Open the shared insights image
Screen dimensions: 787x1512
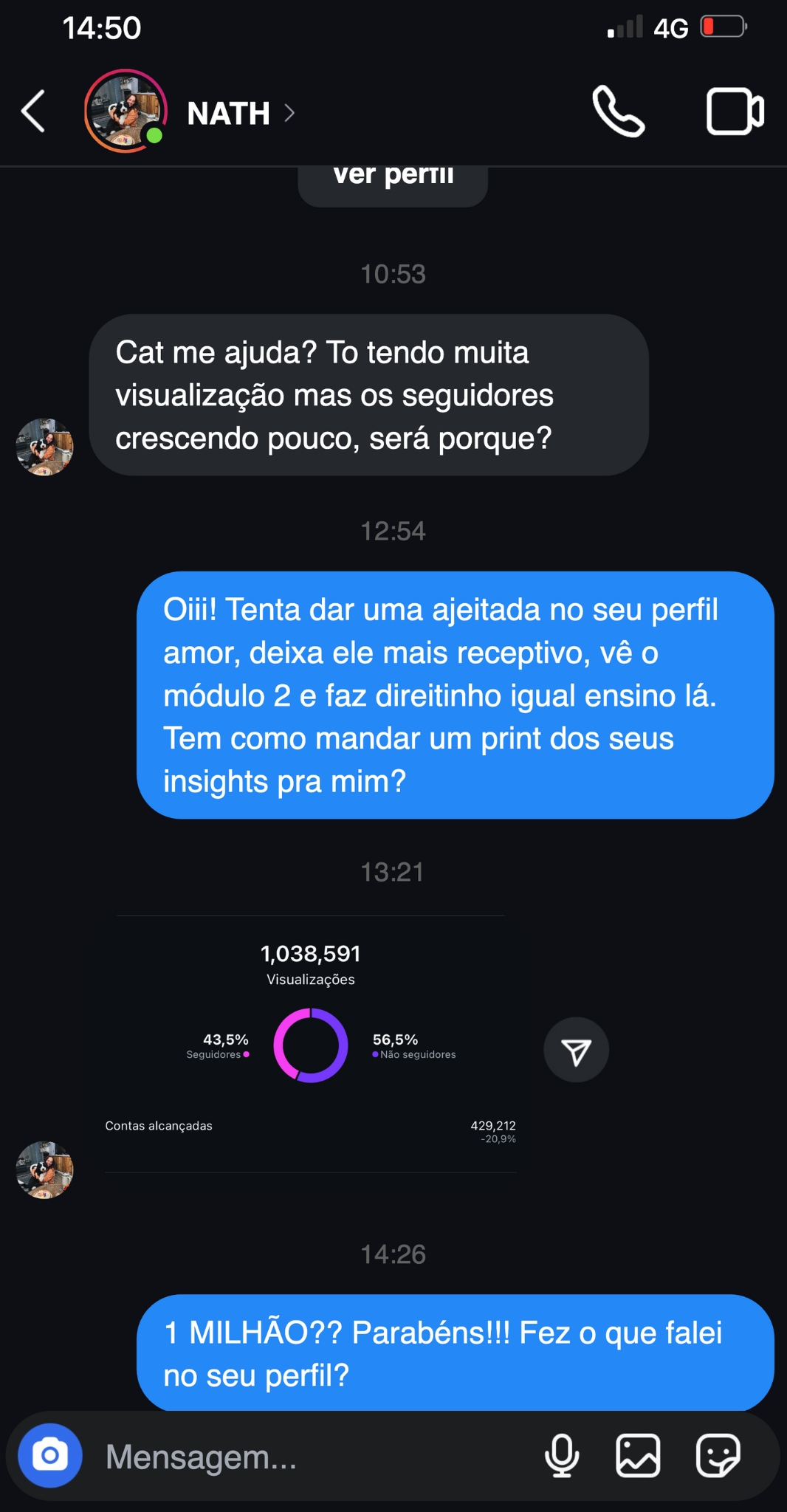coord(311,1045)
